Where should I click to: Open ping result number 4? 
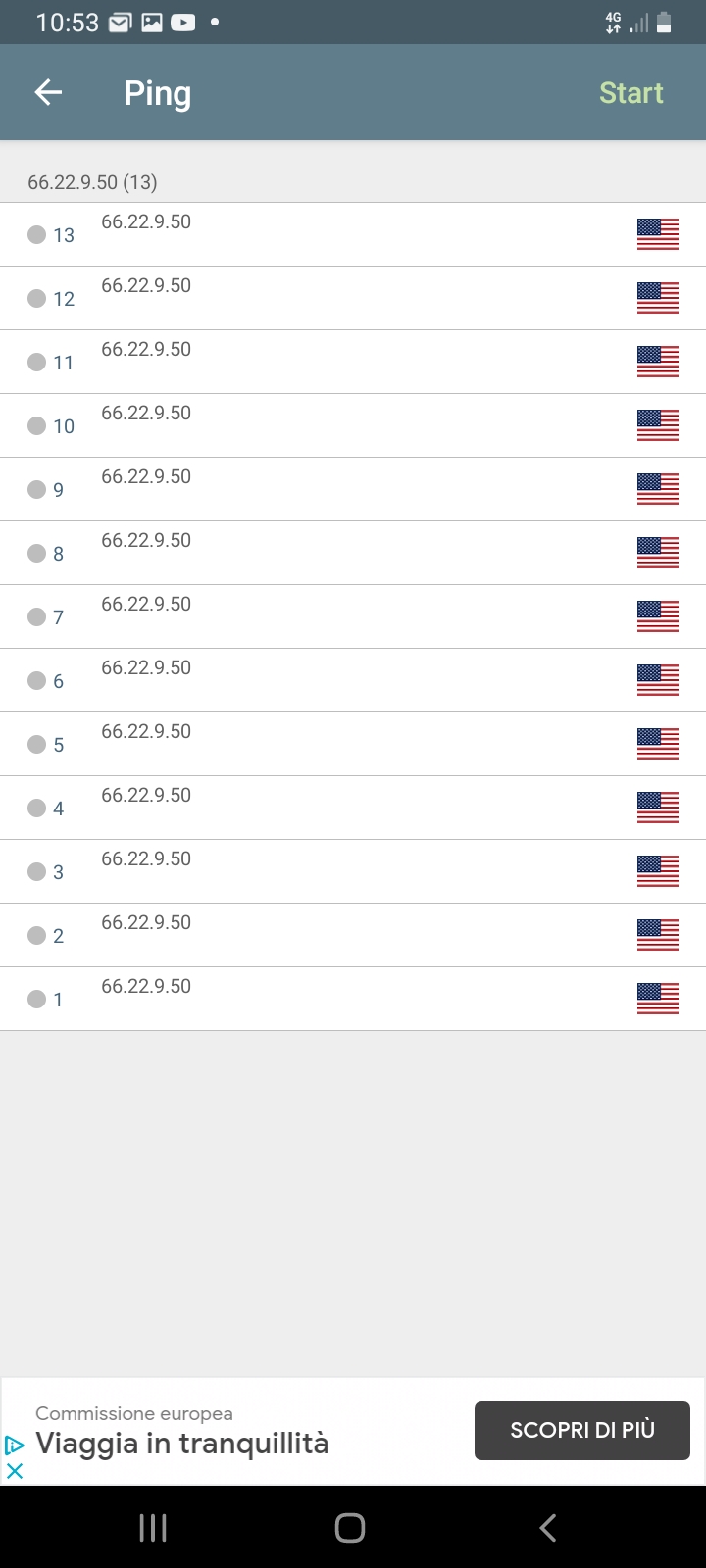[x=353, y=808]
